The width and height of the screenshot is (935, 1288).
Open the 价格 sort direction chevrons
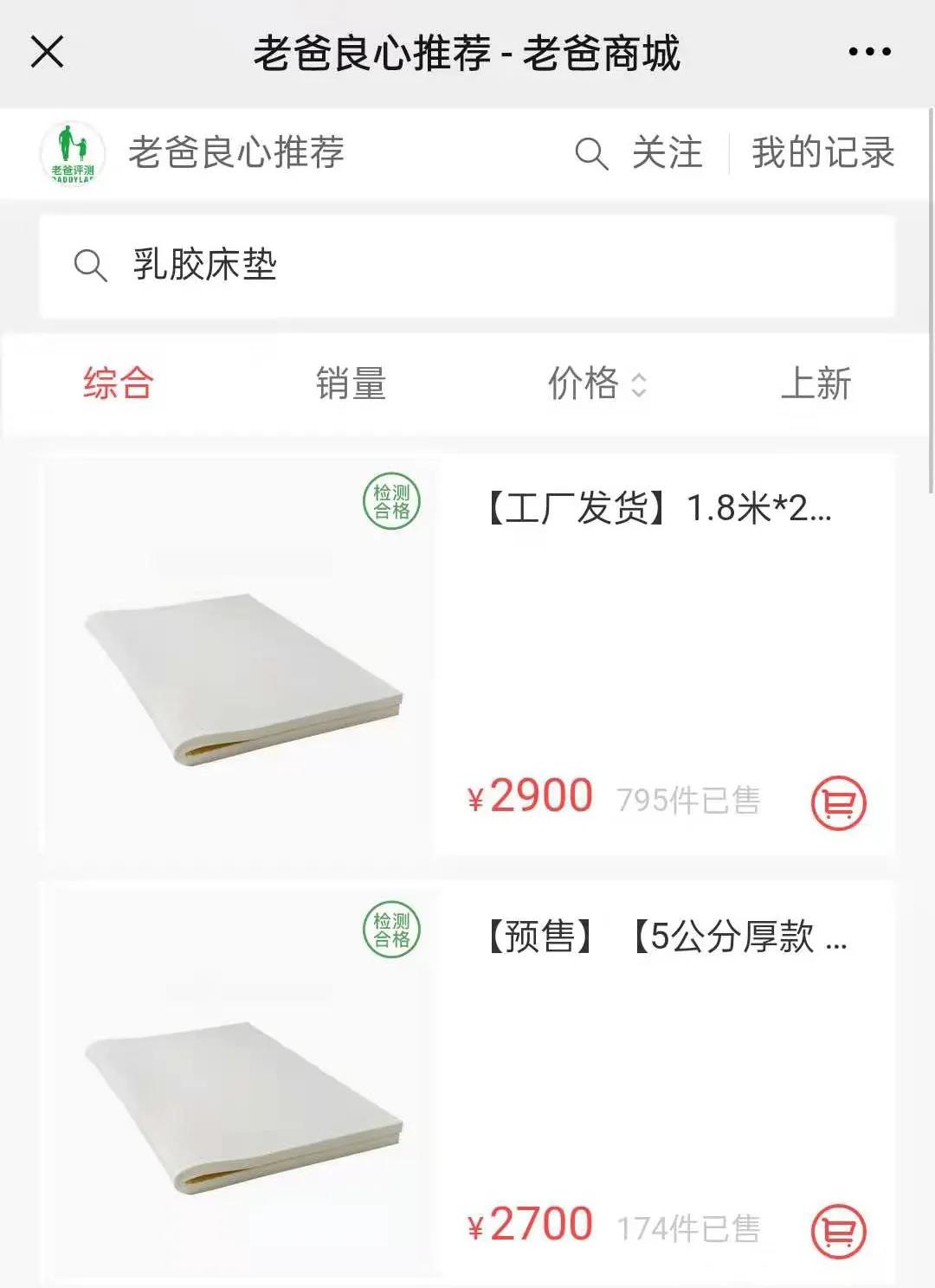(x=639, y=383)
